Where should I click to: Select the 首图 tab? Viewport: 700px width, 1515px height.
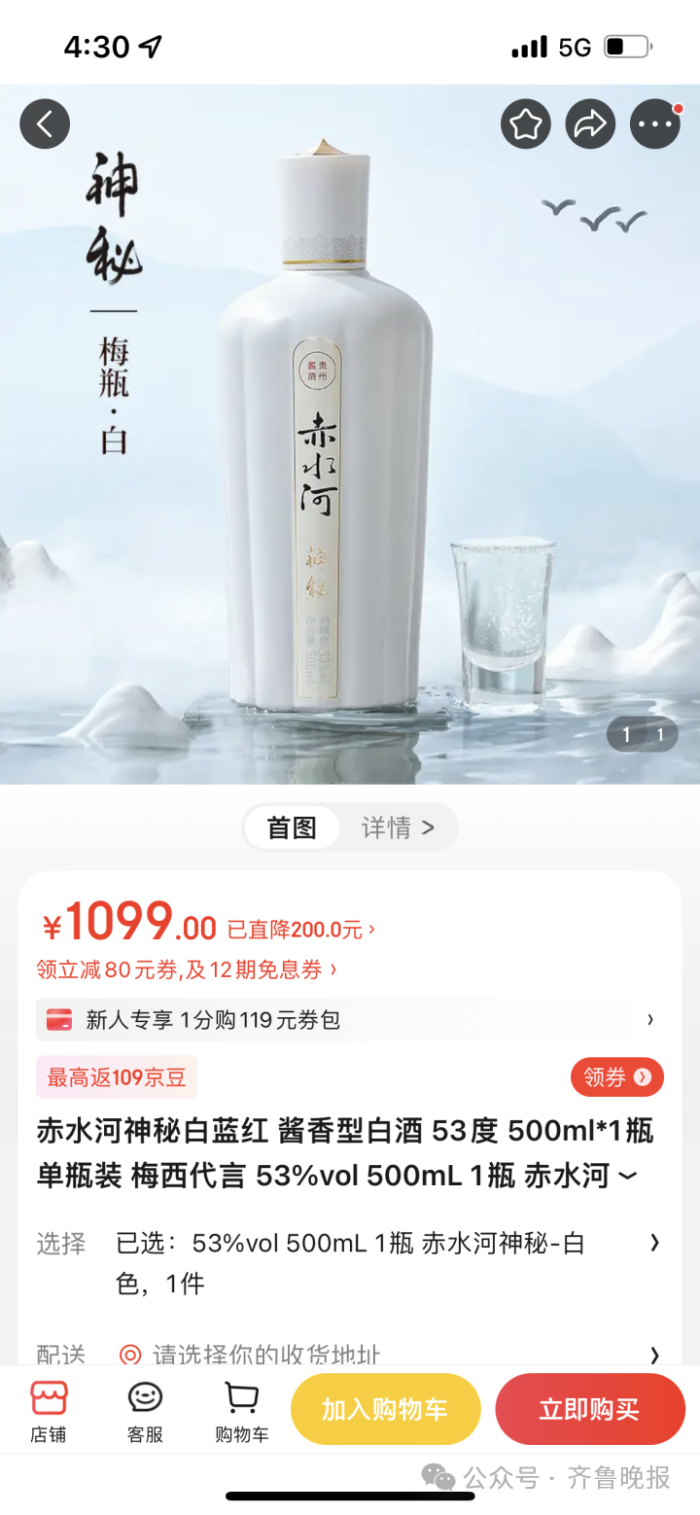[x=292, y=828]
